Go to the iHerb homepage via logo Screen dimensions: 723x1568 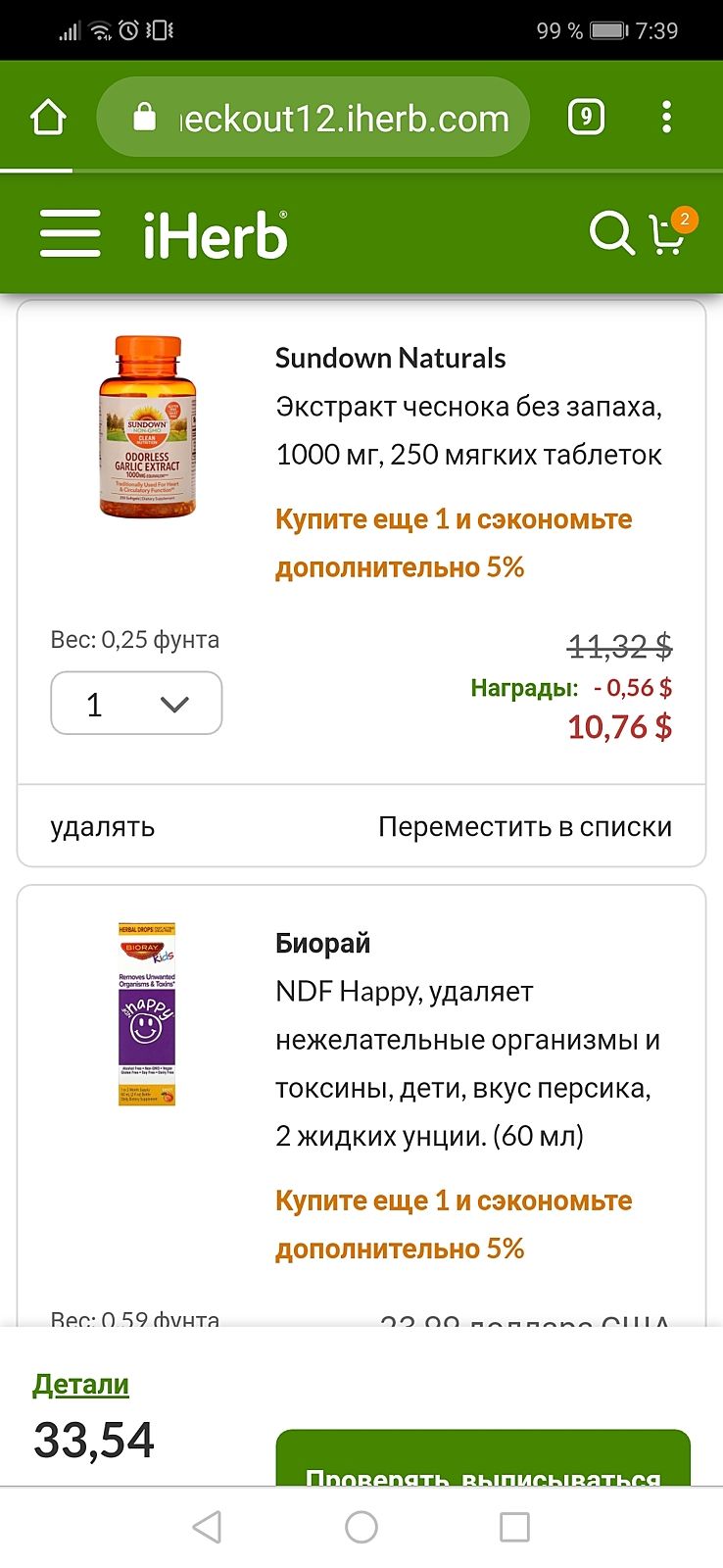coord(216,235)
